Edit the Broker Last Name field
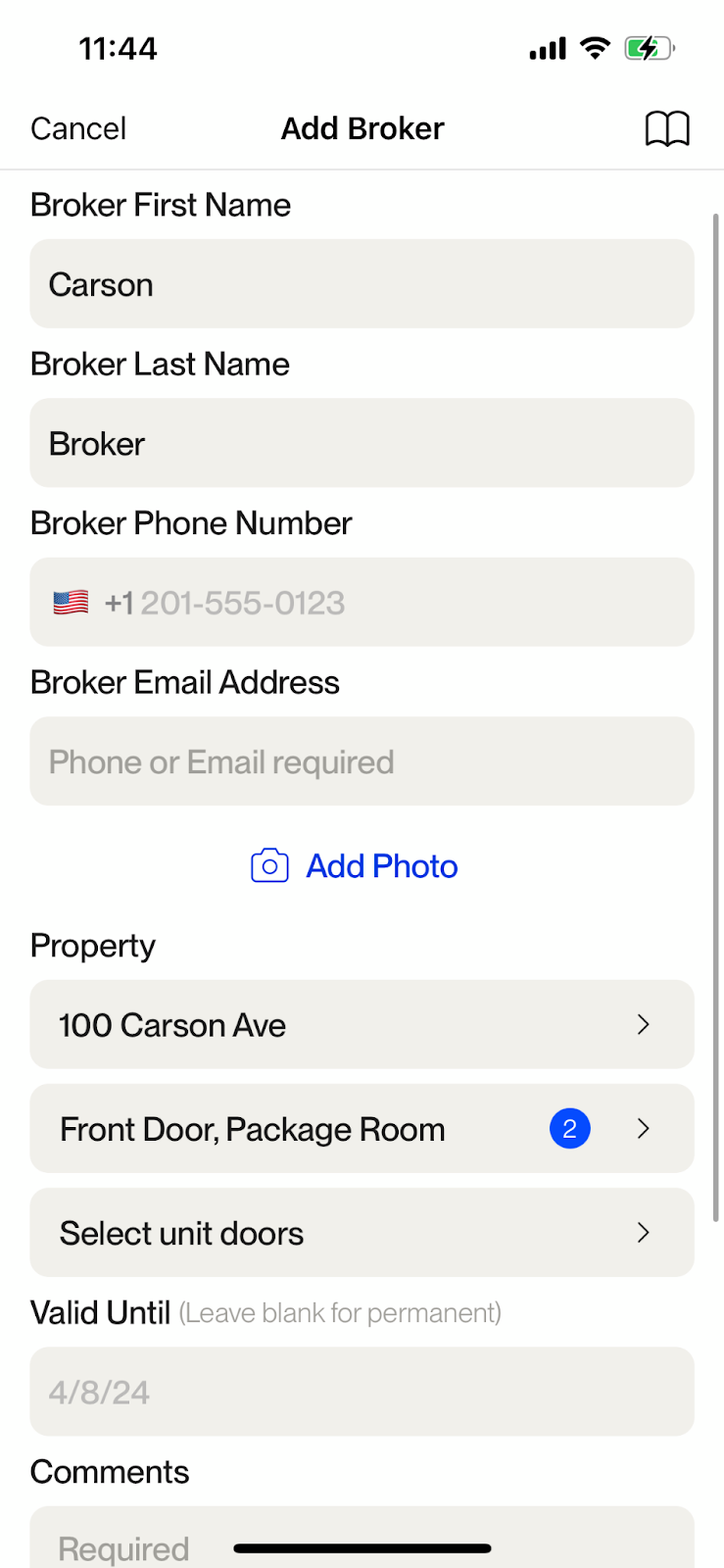724x1568 pixels. click(x=362, y=443)
